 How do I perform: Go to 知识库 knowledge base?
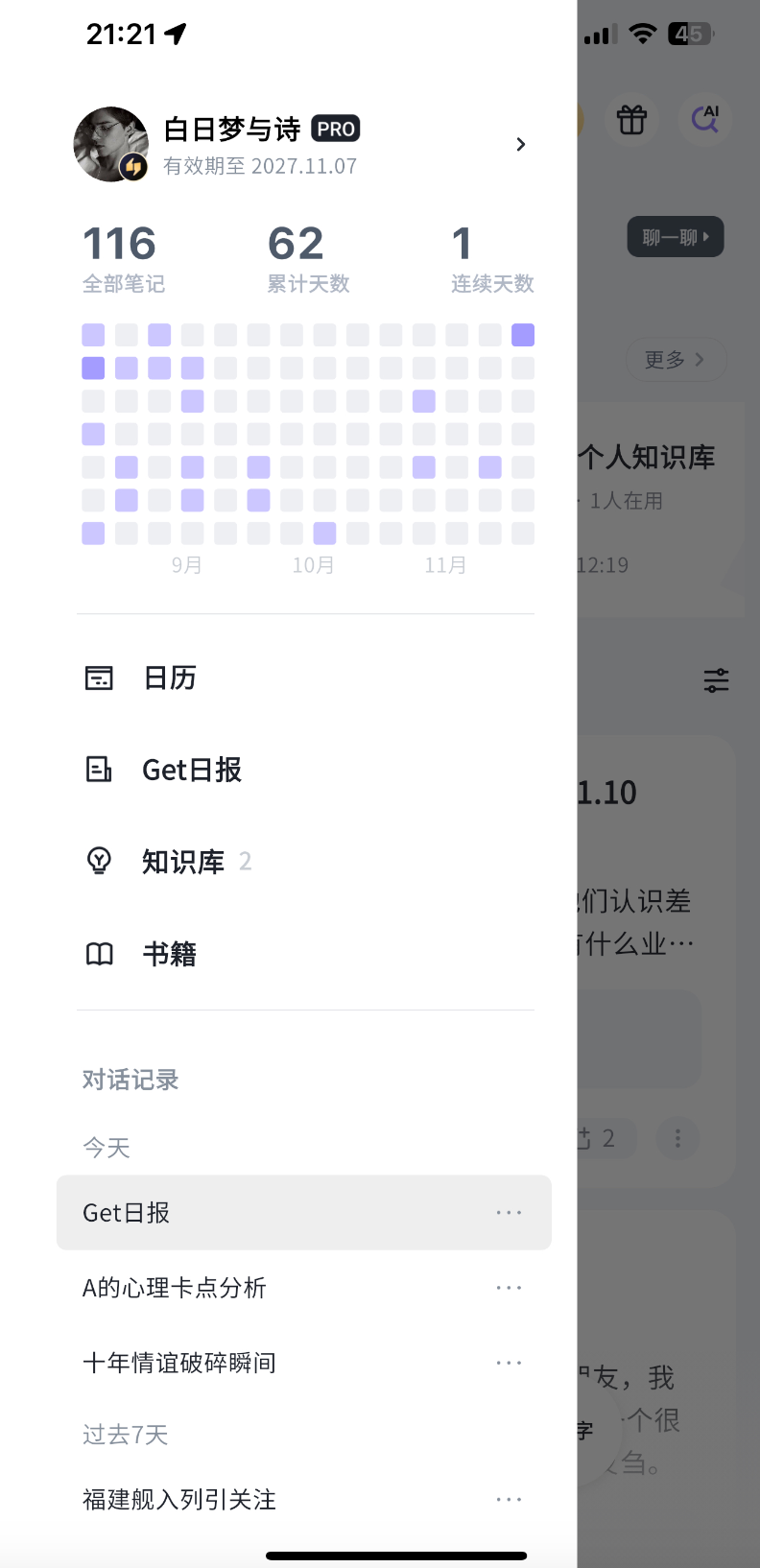click(182, 862)
